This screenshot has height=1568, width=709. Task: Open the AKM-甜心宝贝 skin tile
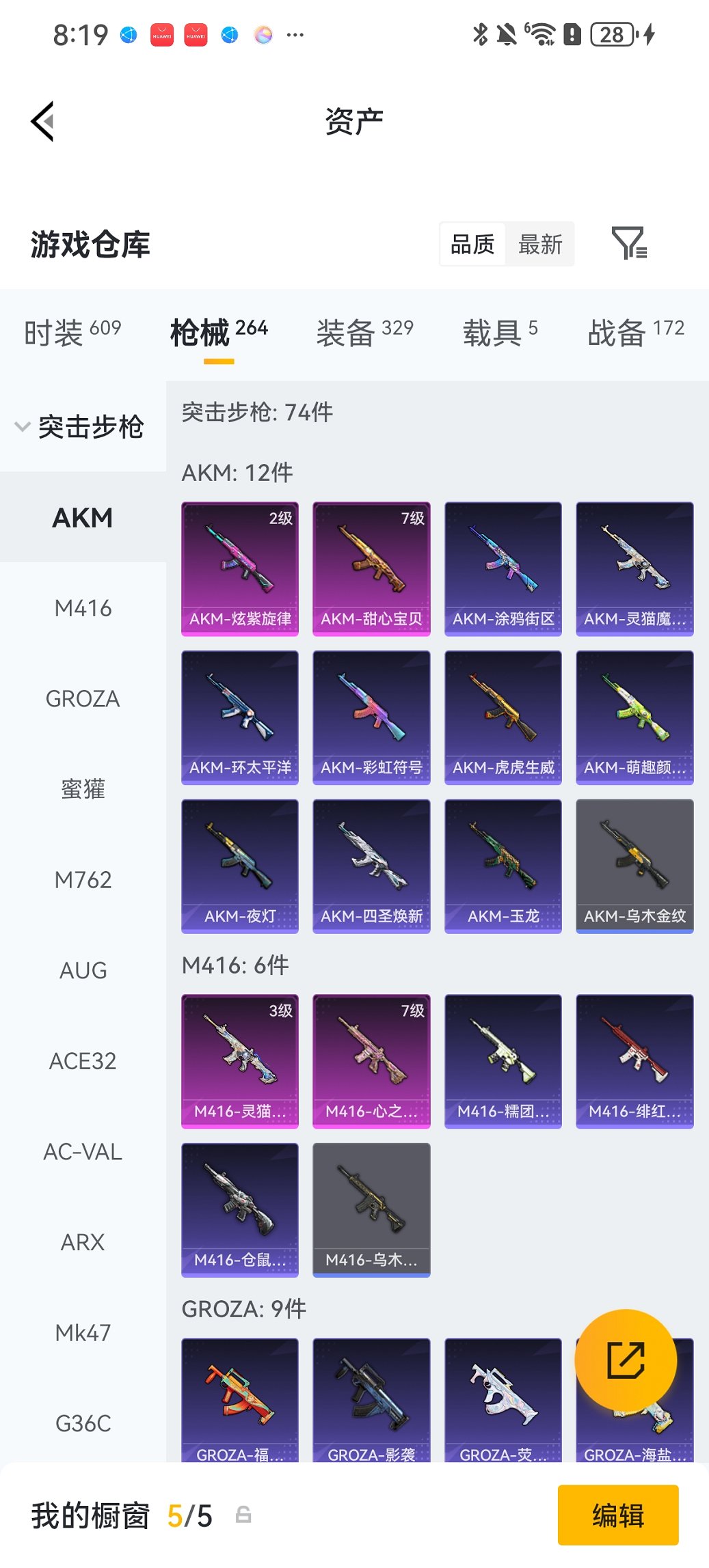pos(371,568)
